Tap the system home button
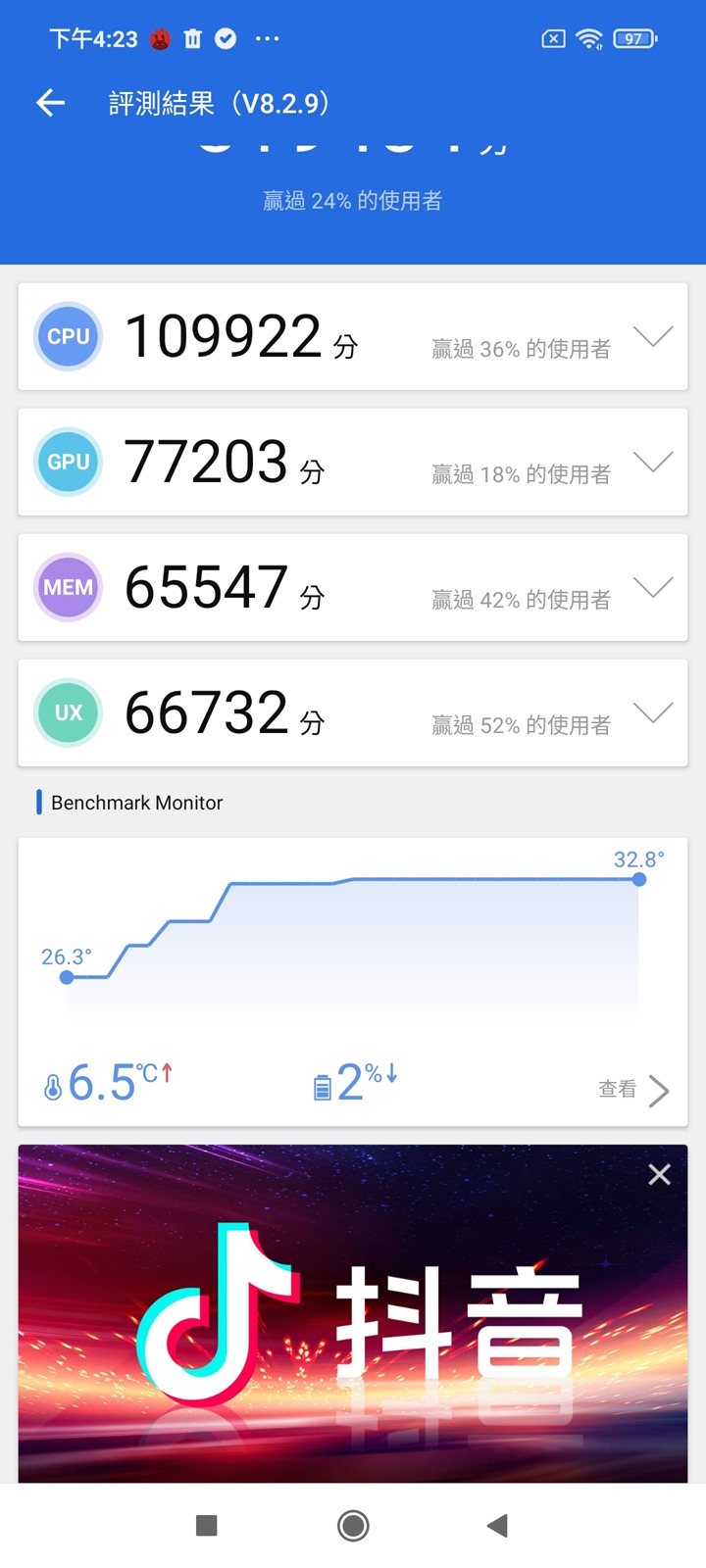The width and height of the screenshot is (706, 1568). pyautogui.click(x=353, y=1525)
